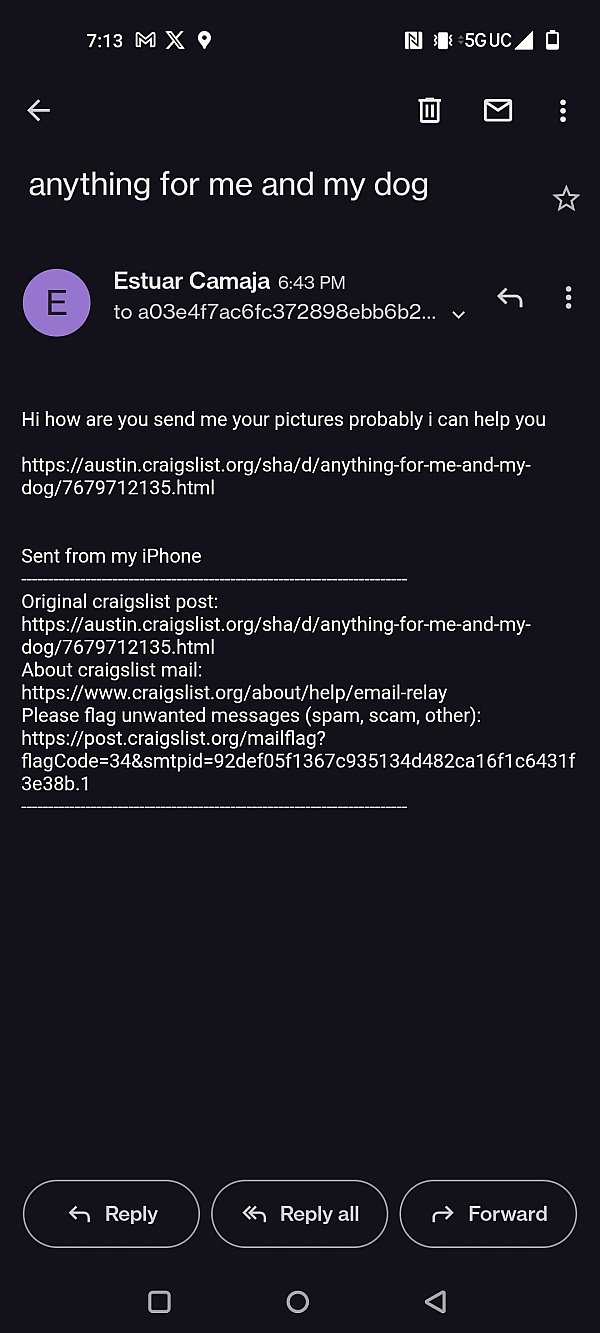Open the recent apps view
This screenshot has width=600, height=1333.
[x=159, y=1301]
